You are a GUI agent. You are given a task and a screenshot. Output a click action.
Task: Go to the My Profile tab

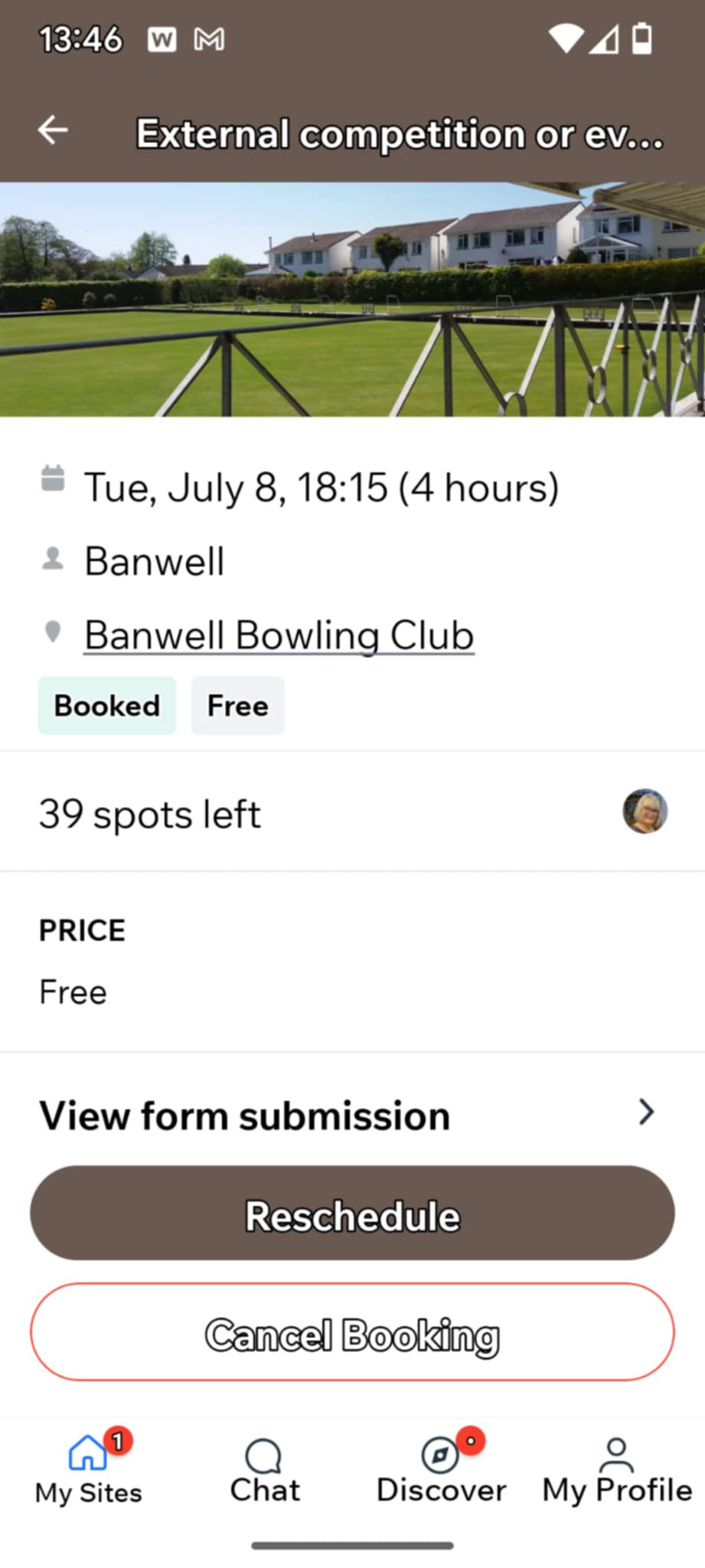click(x=617, y=1470)
